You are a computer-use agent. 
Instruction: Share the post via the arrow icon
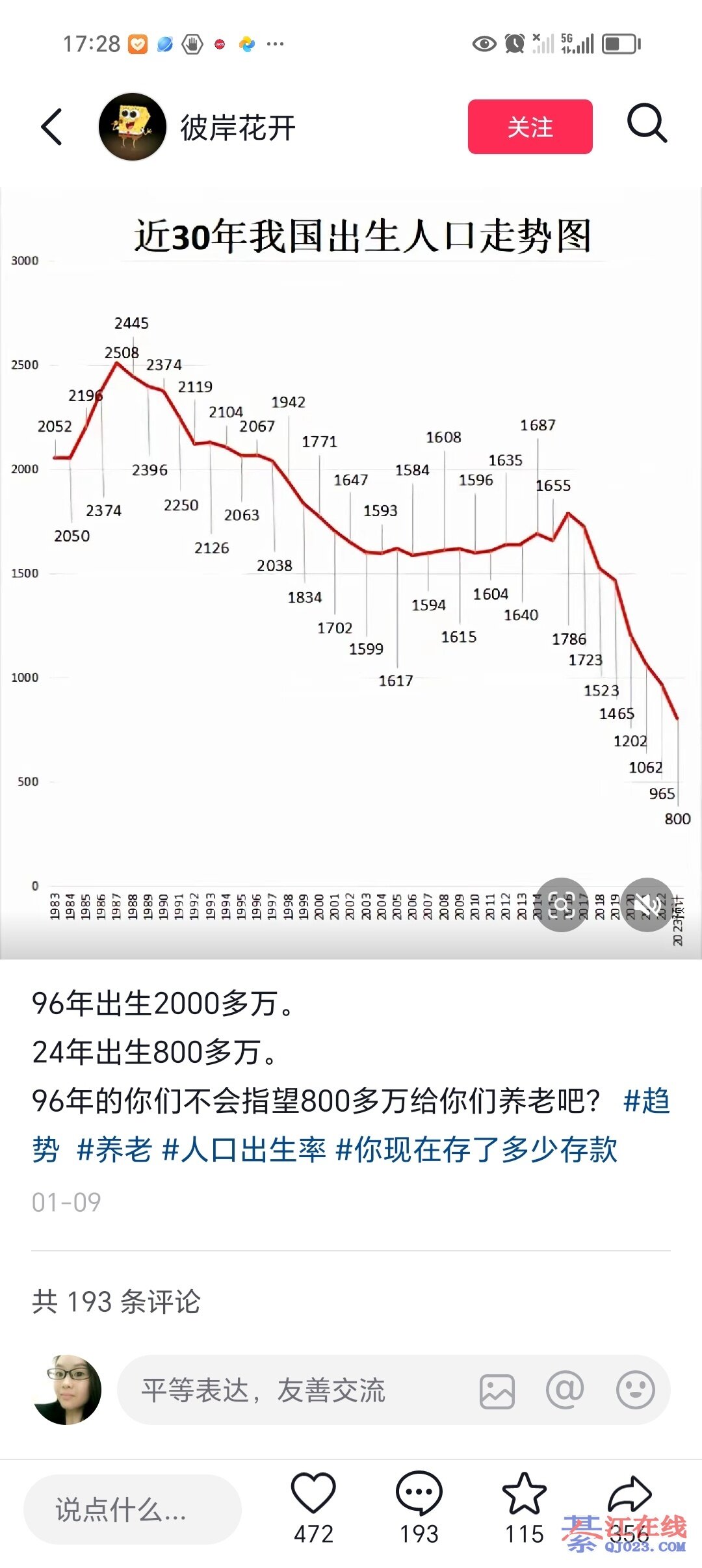(x=629, y=1494)
